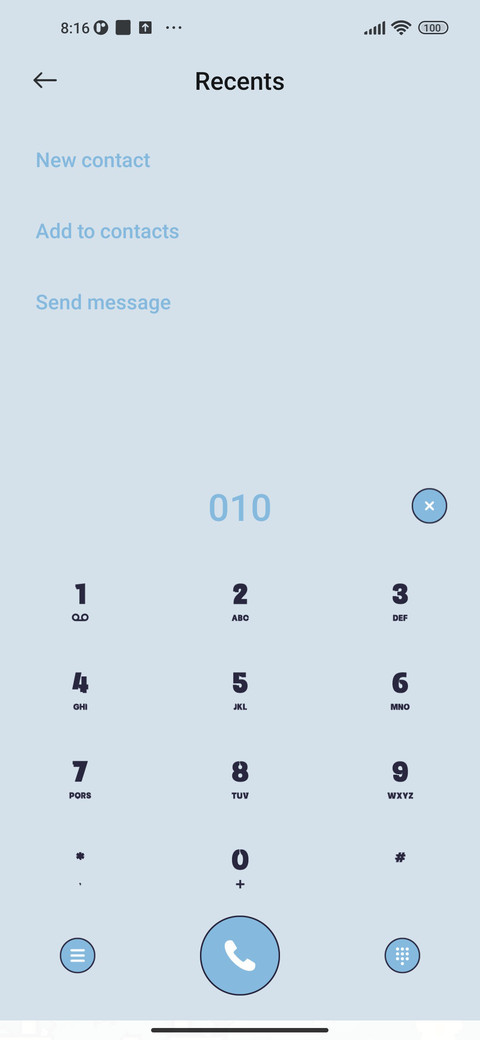This screenshot has width=480, height=1040.
Task: Call the number 010
Action: [x=240, y=955]
